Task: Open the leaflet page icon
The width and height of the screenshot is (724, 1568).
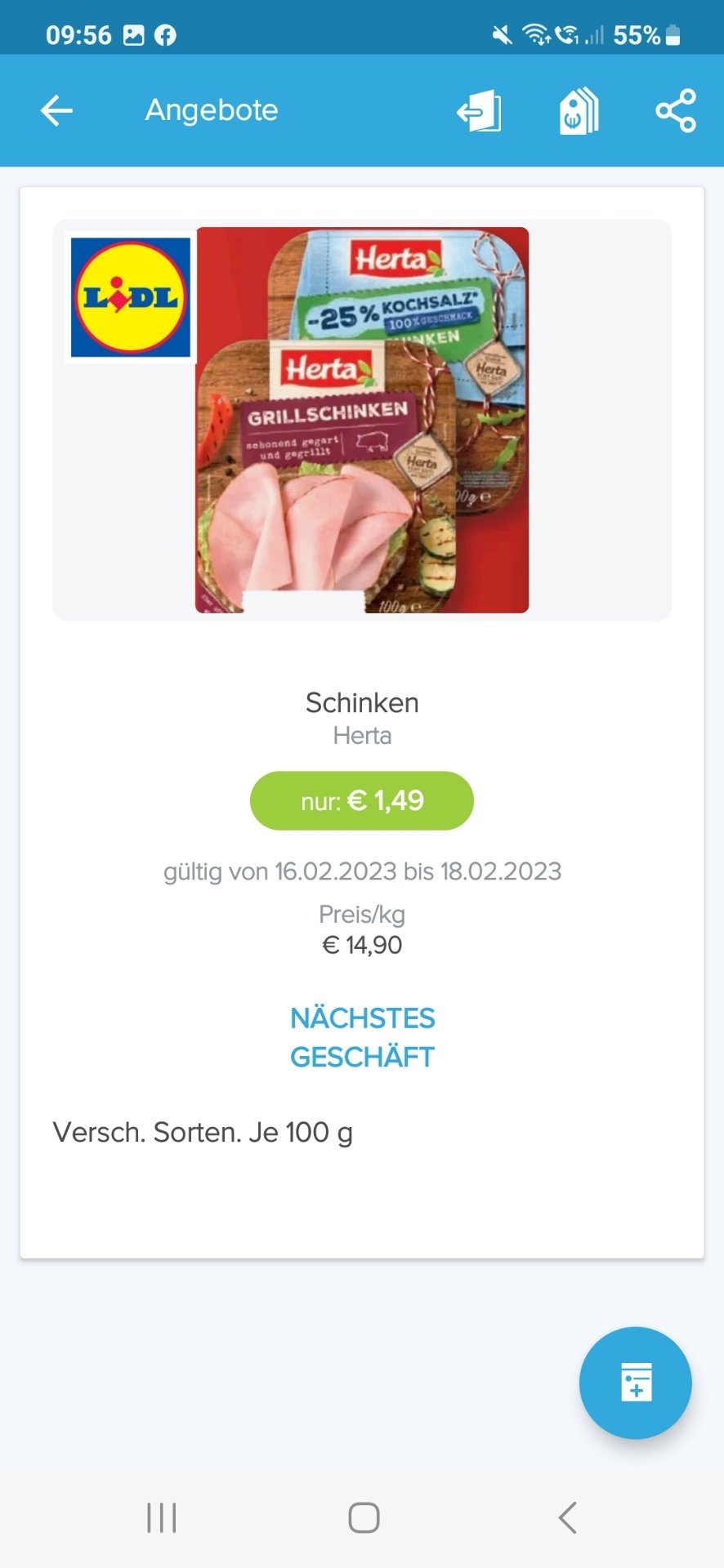Action: [x=479, y=110]
